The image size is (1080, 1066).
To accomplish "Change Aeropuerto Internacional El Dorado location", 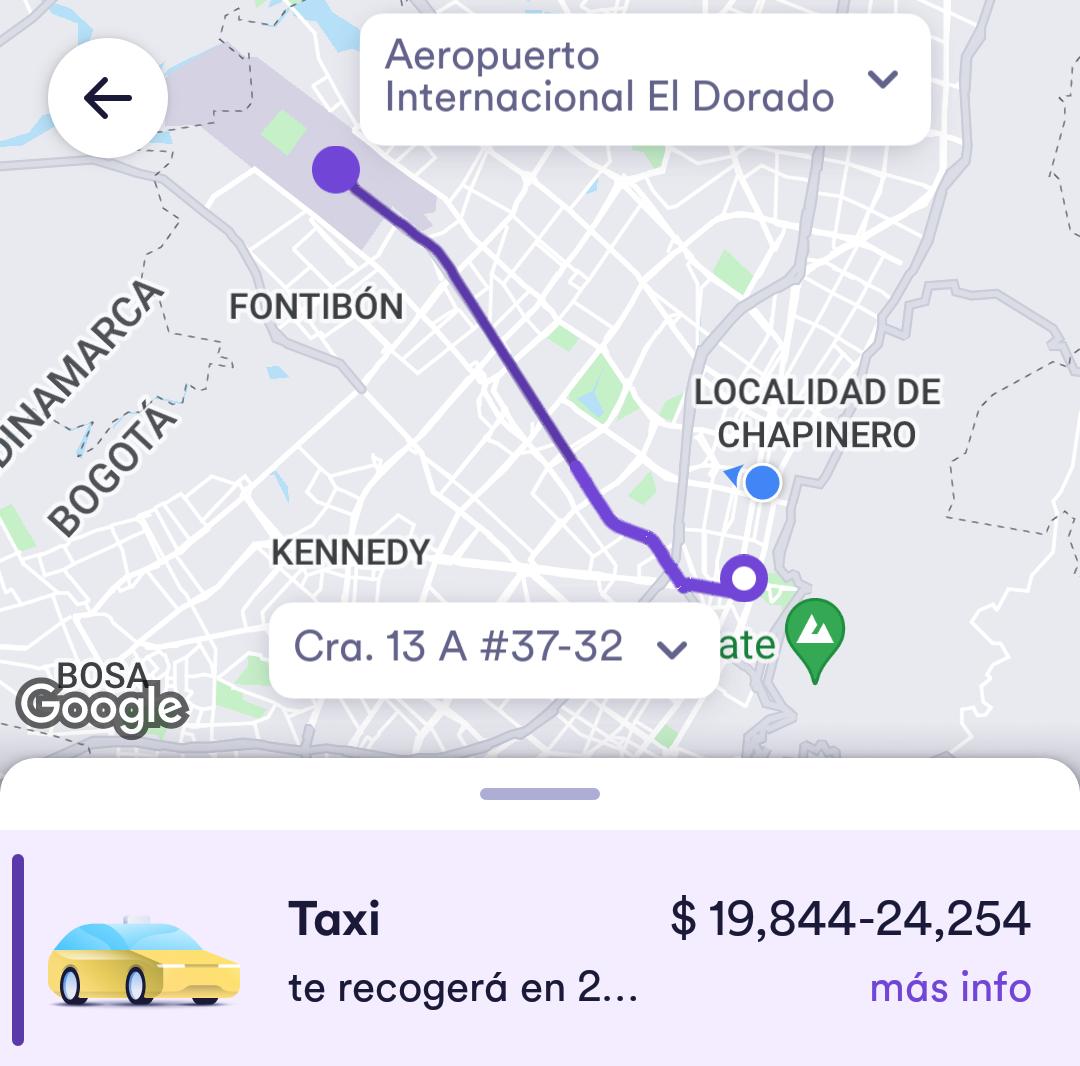I will 644,78.
